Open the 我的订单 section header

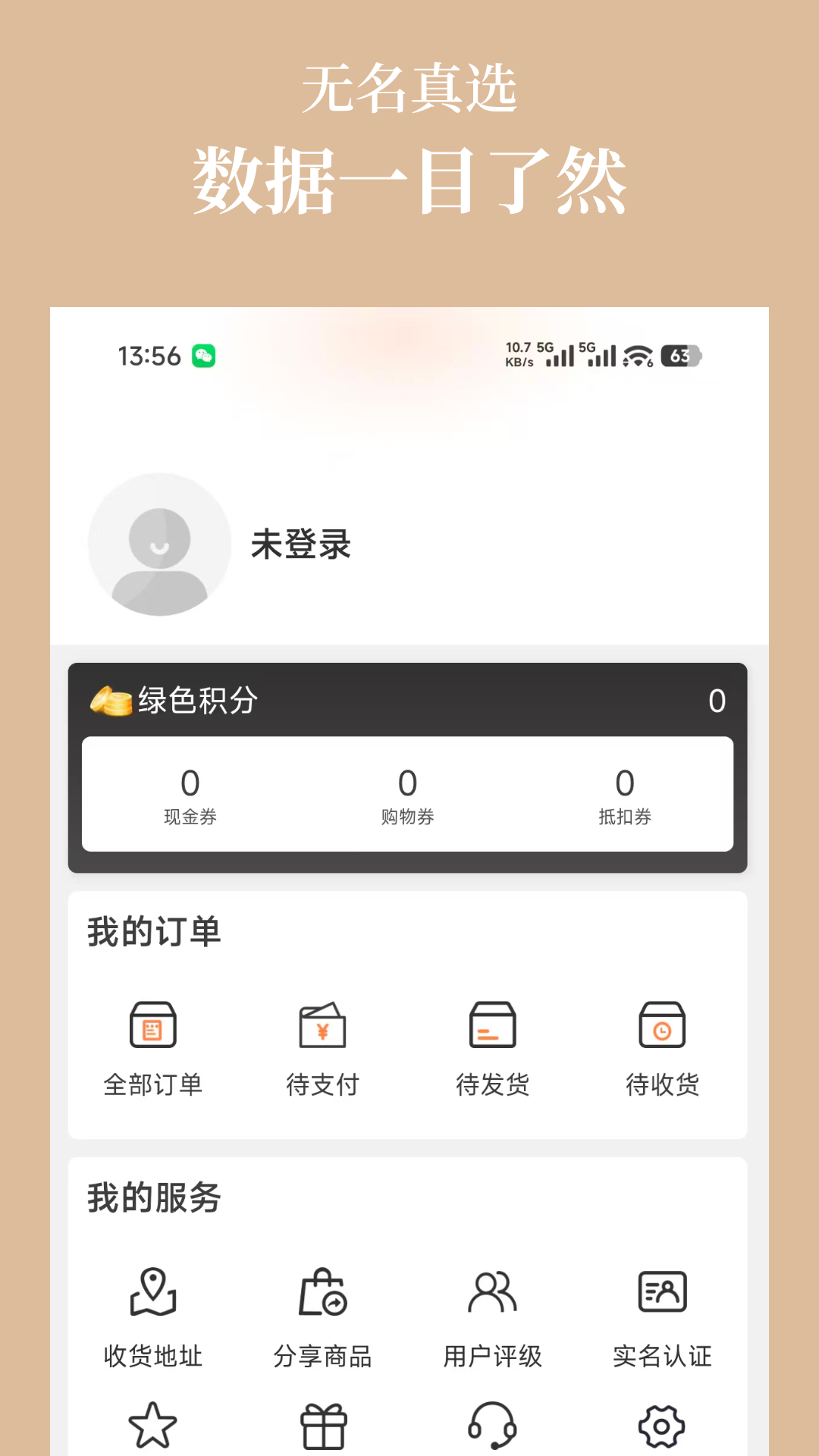click(x=151, y=931)
